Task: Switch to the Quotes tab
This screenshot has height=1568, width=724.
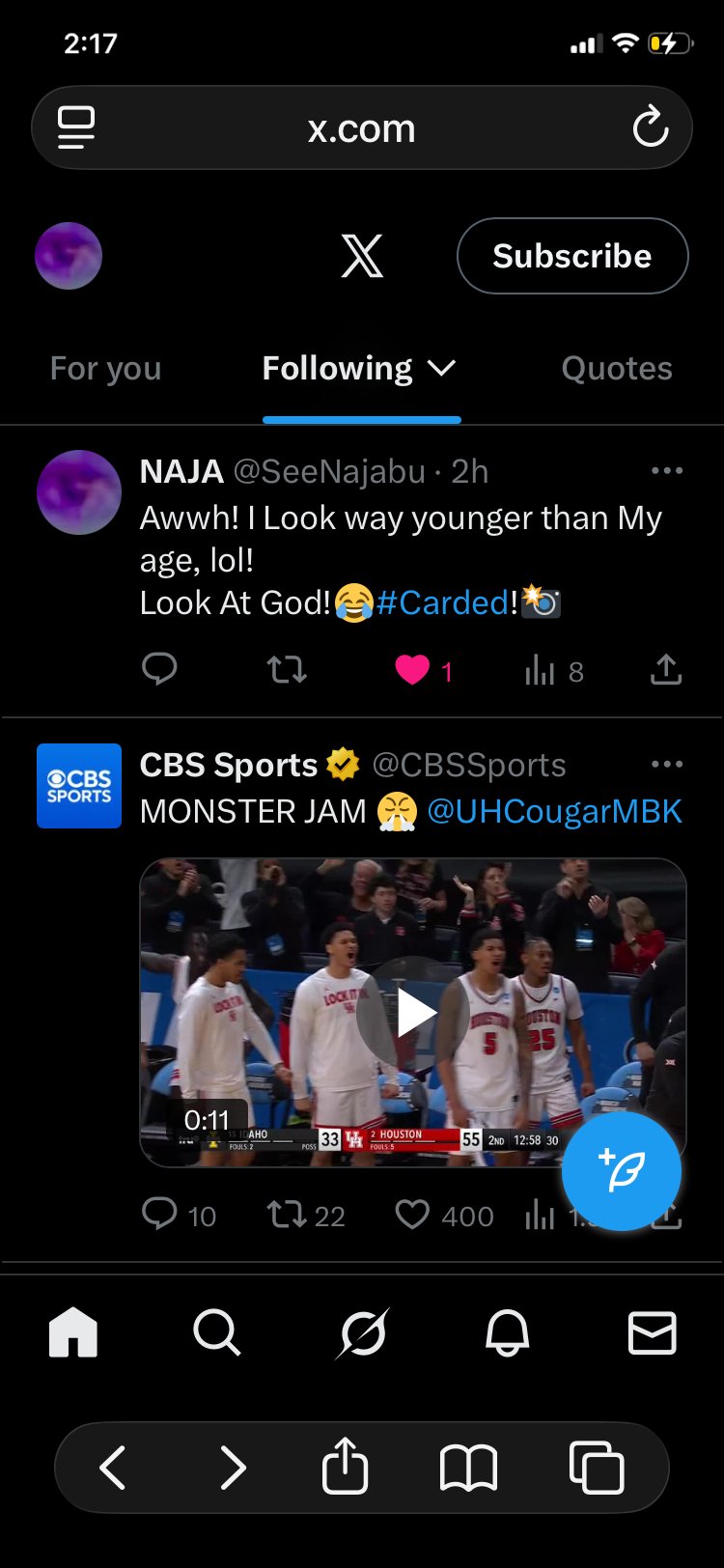Action: [x=617, y=368]
